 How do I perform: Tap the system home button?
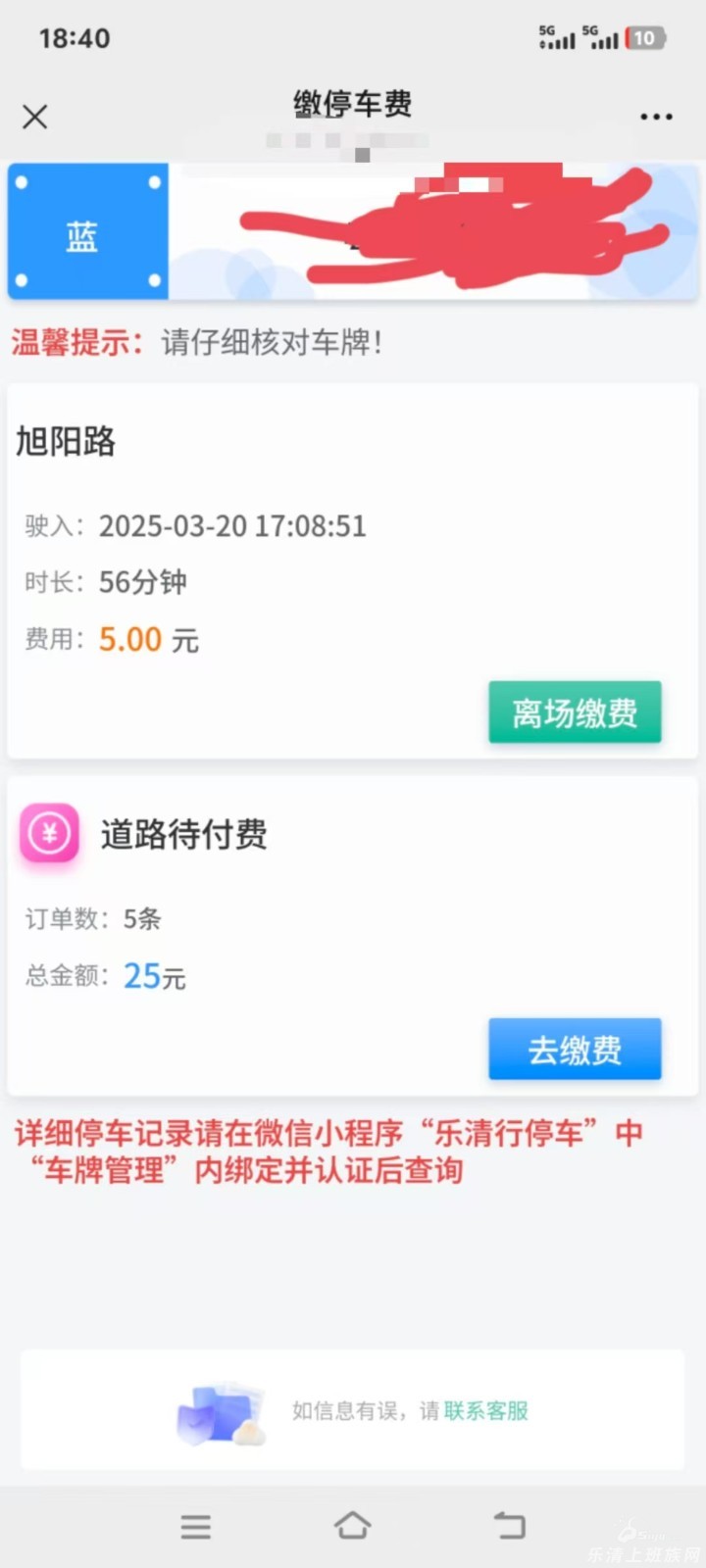(352, 1526)
